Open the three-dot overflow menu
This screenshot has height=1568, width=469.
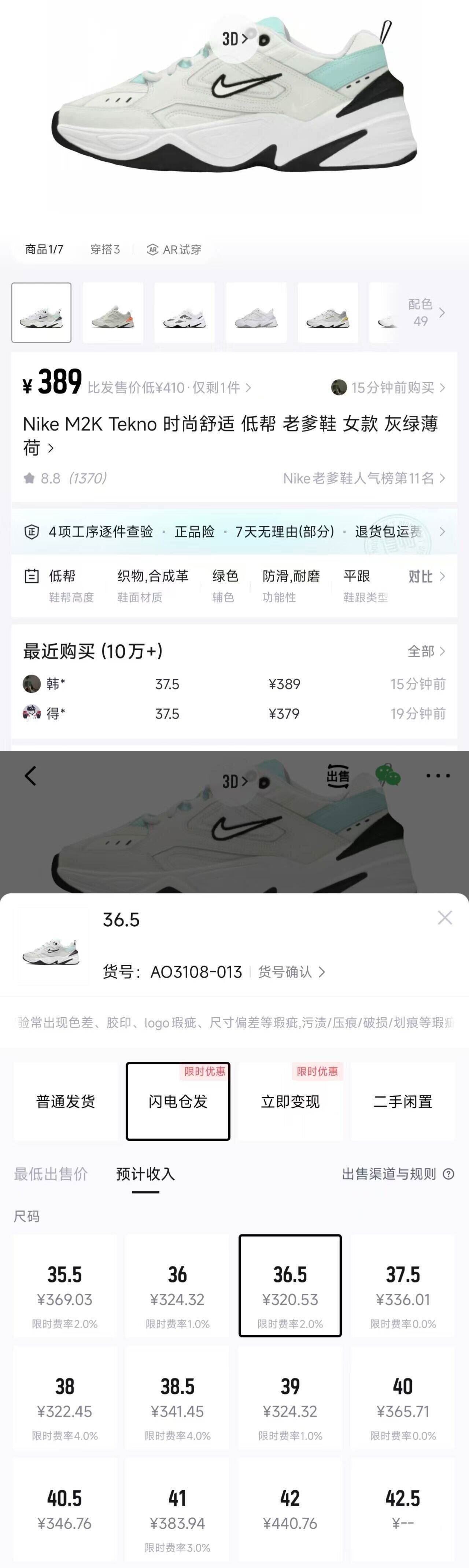click(437, 776)
